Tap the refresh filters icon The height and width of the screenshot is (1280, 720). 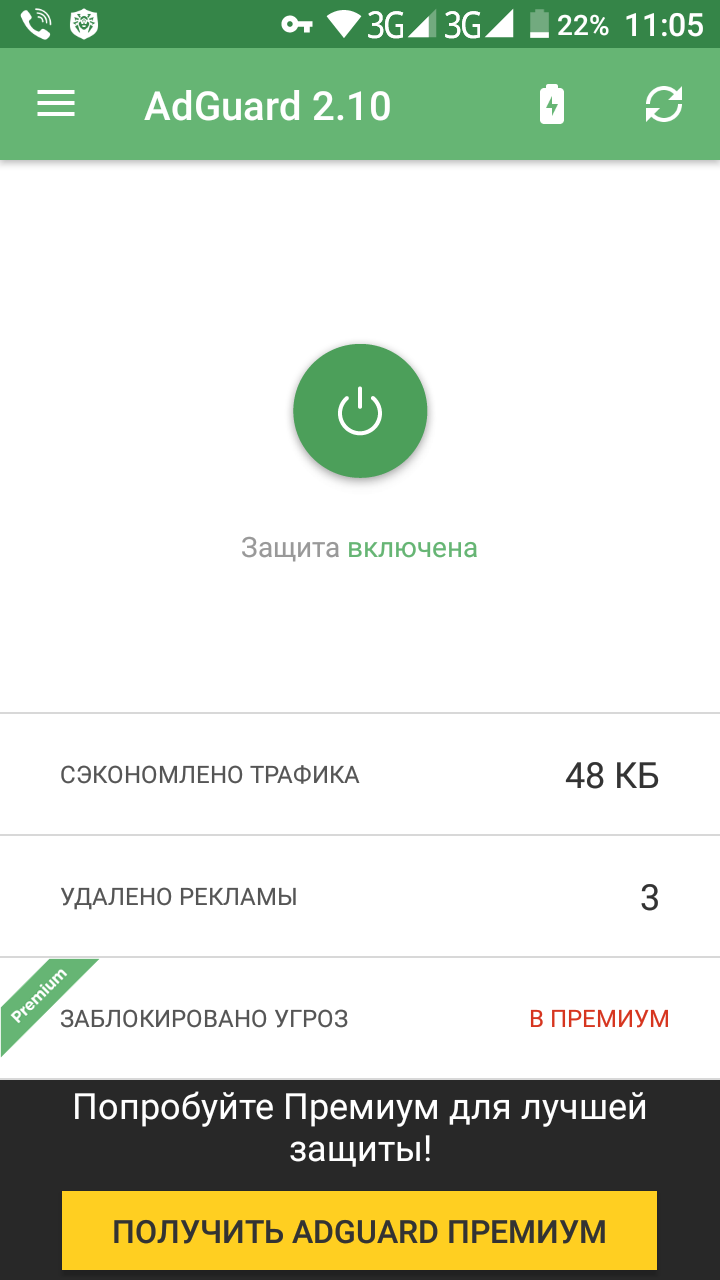664,104
